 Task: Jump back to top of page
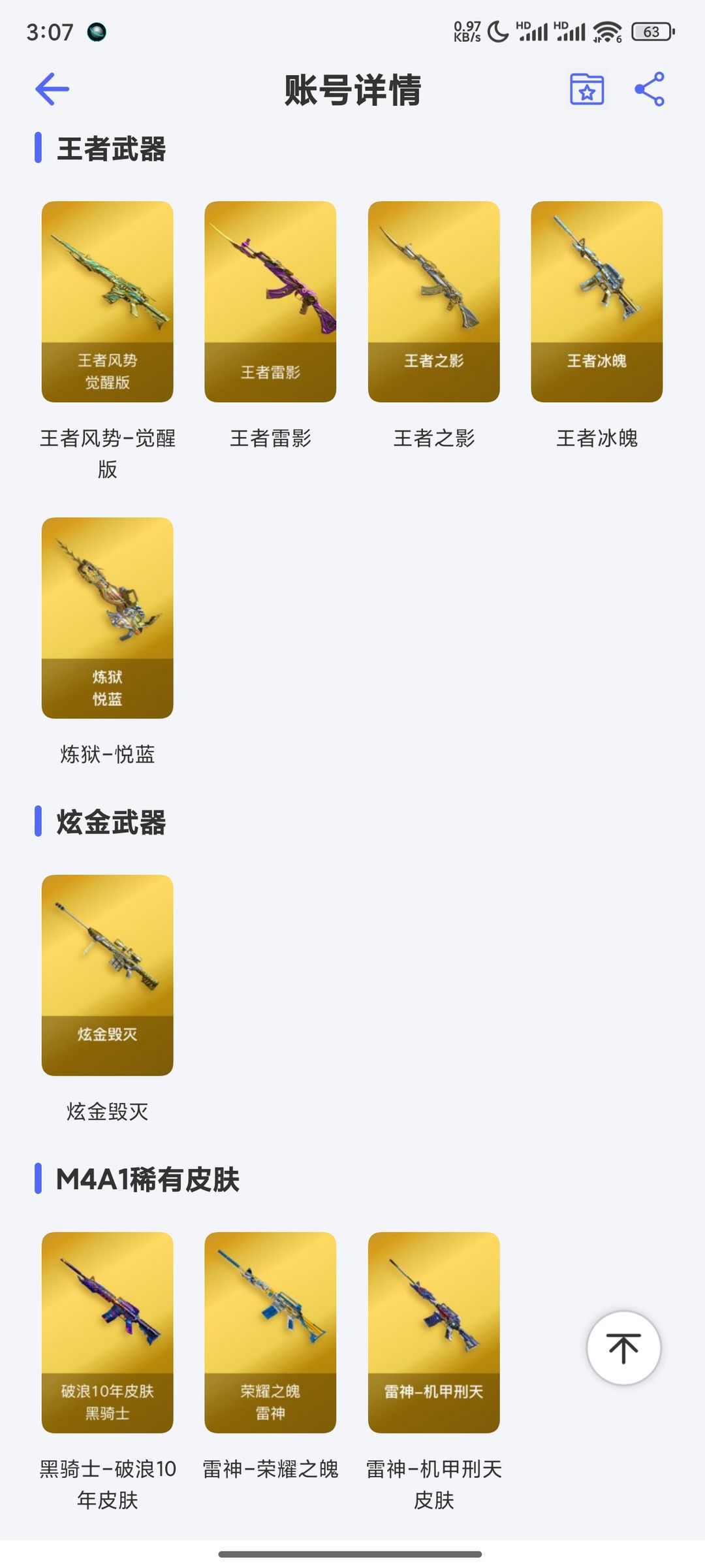[623, 1347]
